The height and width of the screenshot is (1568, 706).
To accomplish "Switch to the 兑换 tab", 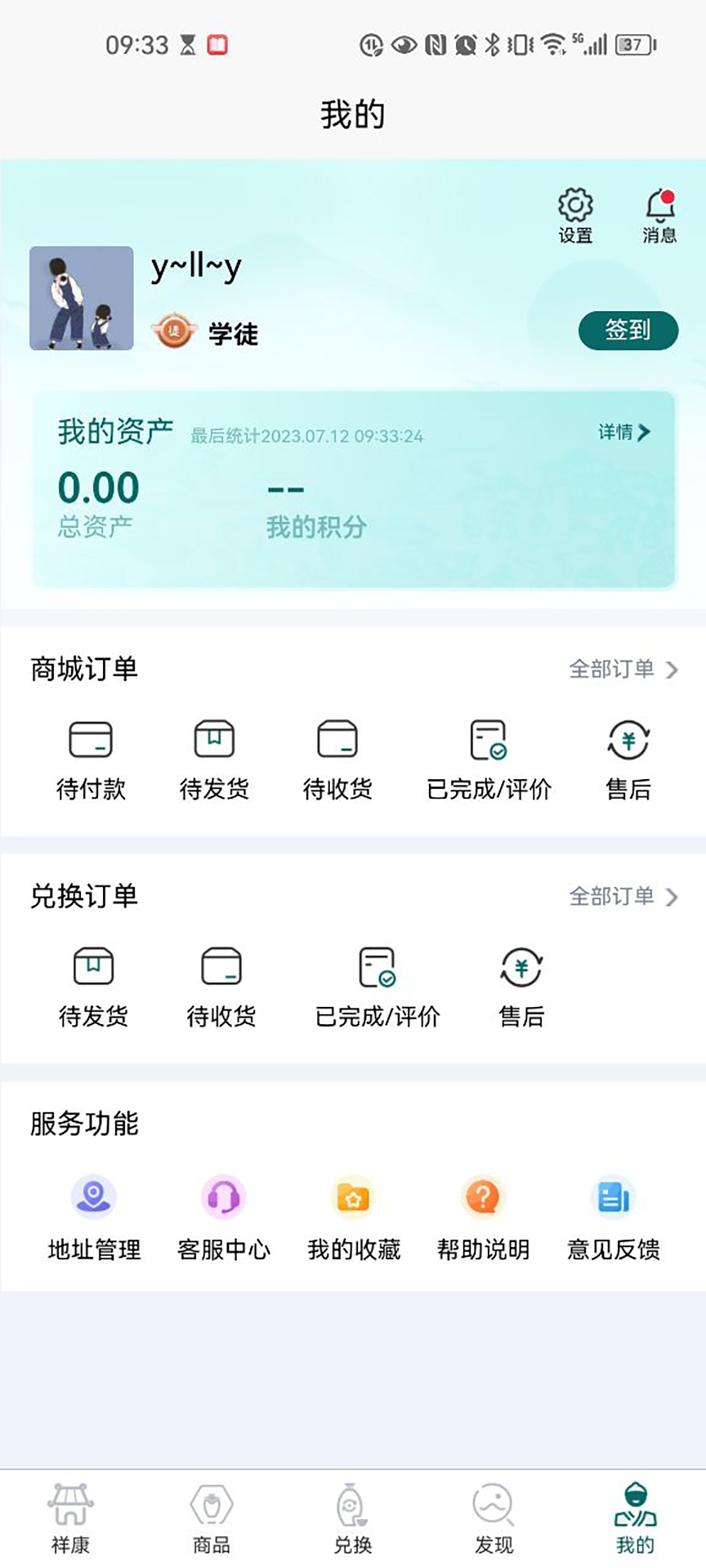I will click(353, 1518).
